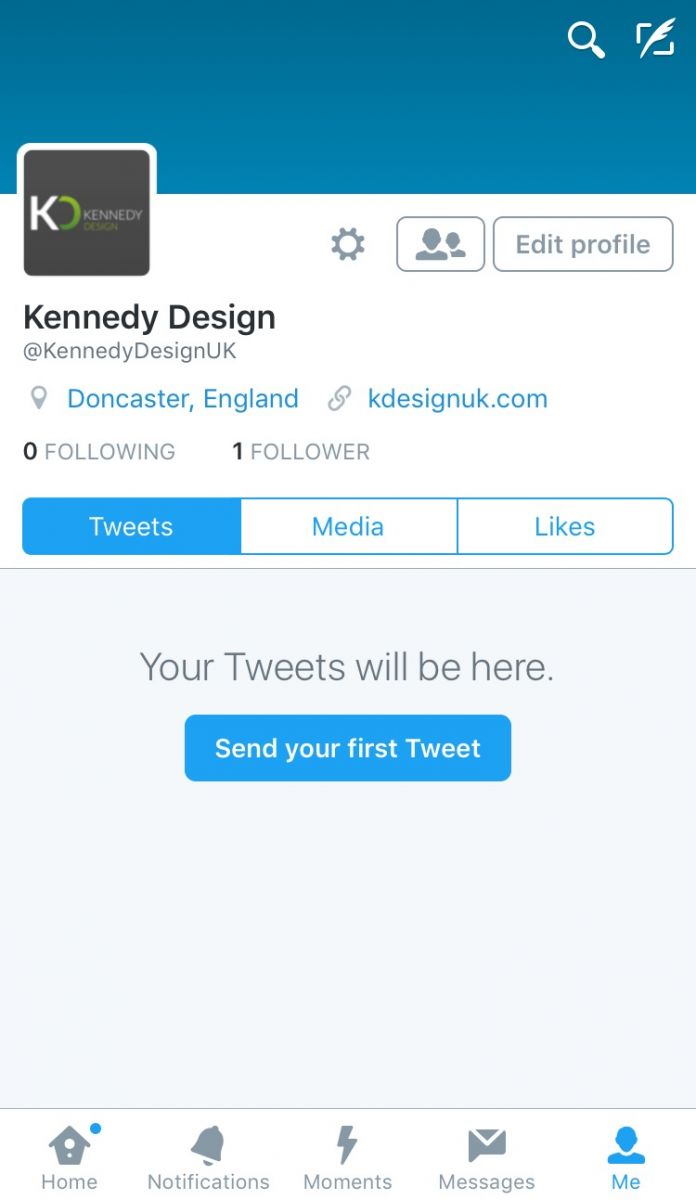Open the kdesignuk.com link
696x1200 pixels.
pyautogui.click(x=457, y=399)
